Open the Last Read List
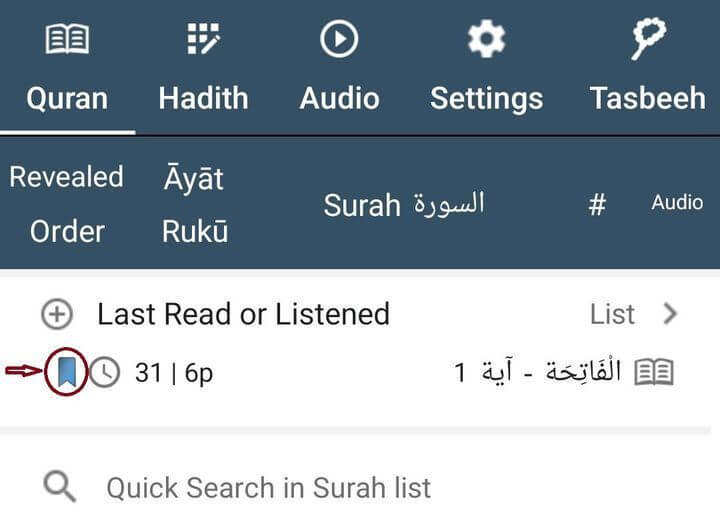This screenshot has width=720, height=523. coord(634,315)
